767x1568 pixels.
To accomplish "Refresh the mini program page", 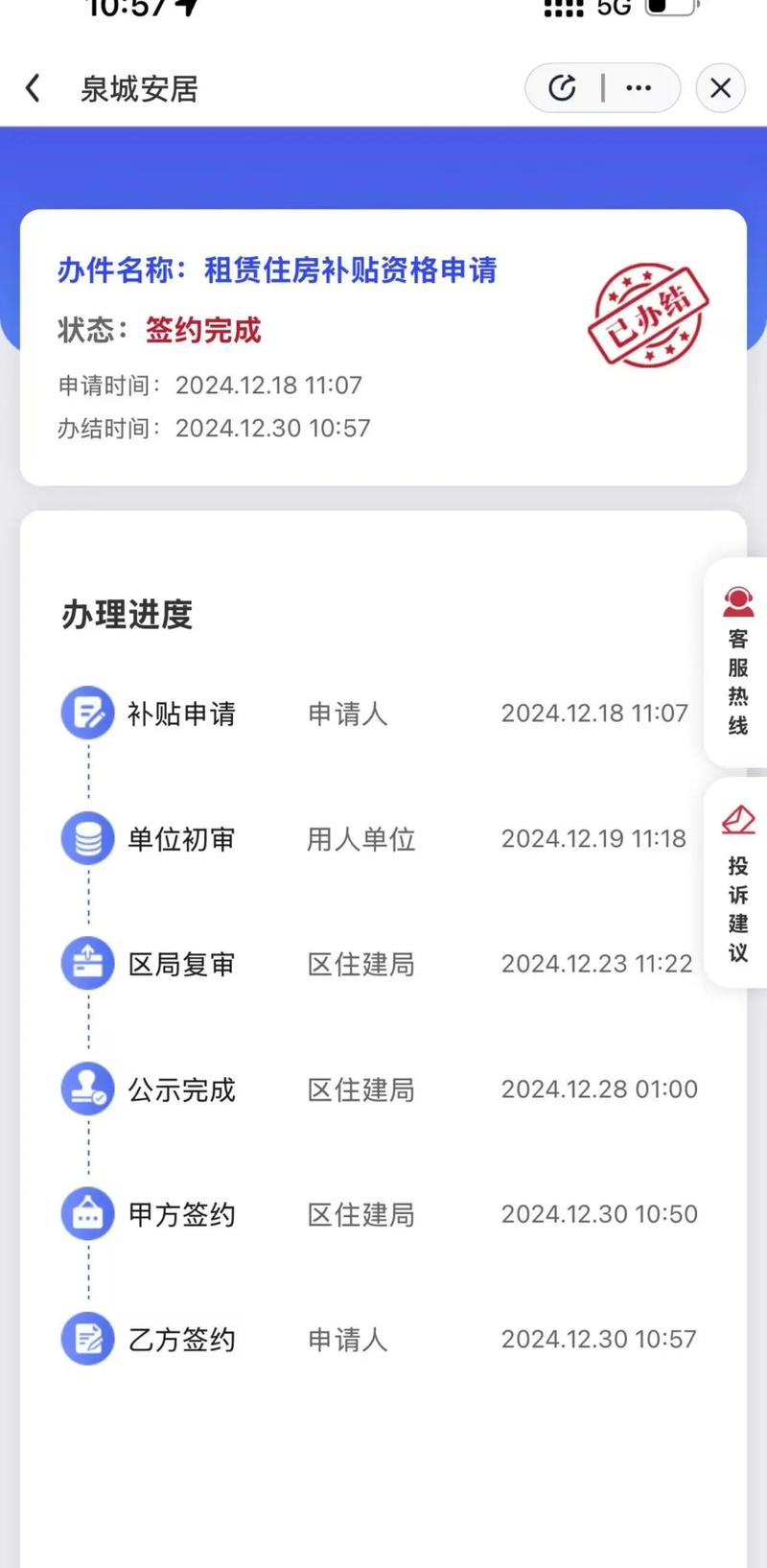I will point(563,88).
